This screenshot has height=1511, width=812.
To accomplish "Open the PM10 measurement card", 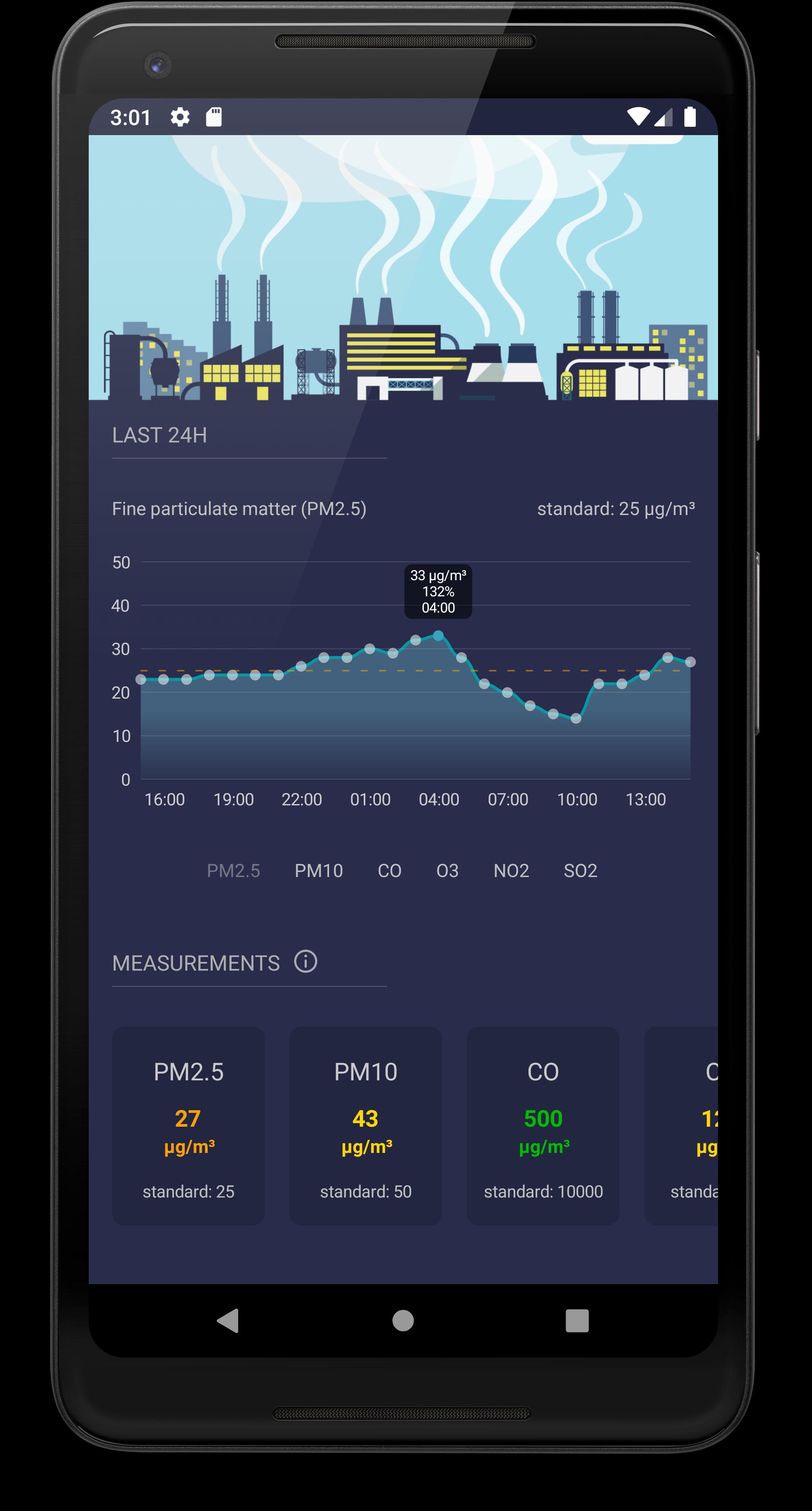I will coord(365,1125).
